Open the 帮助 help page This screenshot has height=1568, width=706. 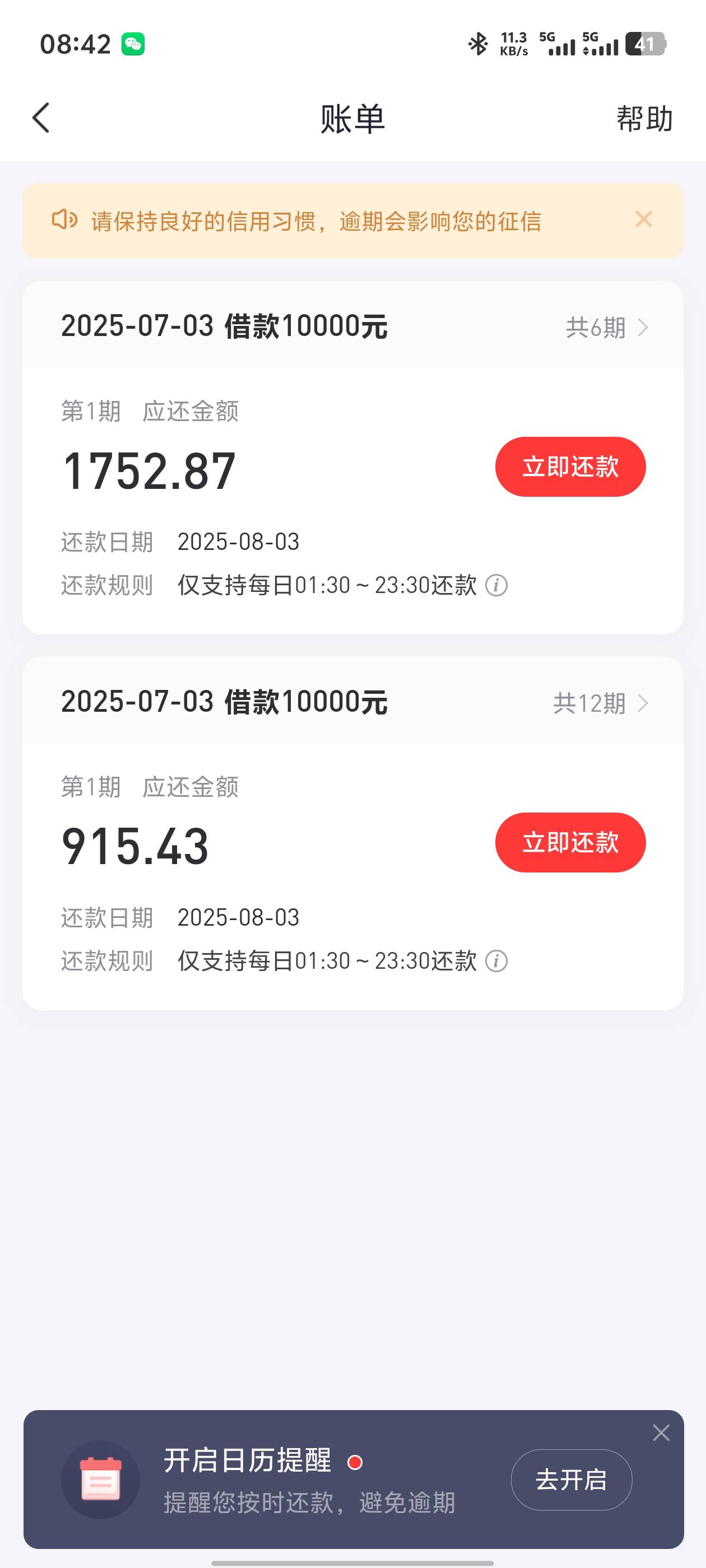click(644, 118)
